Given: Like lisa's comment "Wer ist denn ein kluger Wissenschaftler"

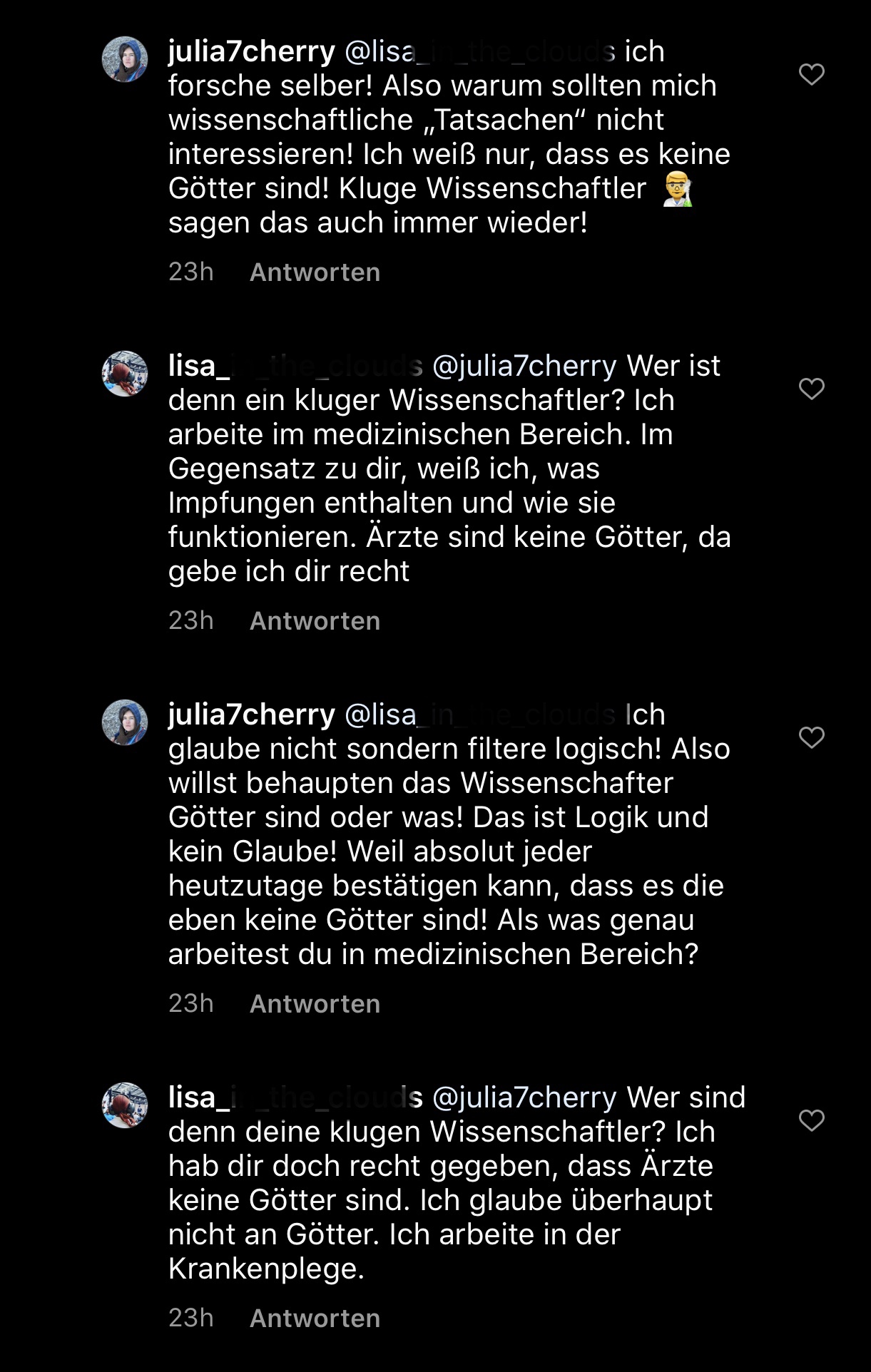Looking at the screenshot, I should 811,389.
